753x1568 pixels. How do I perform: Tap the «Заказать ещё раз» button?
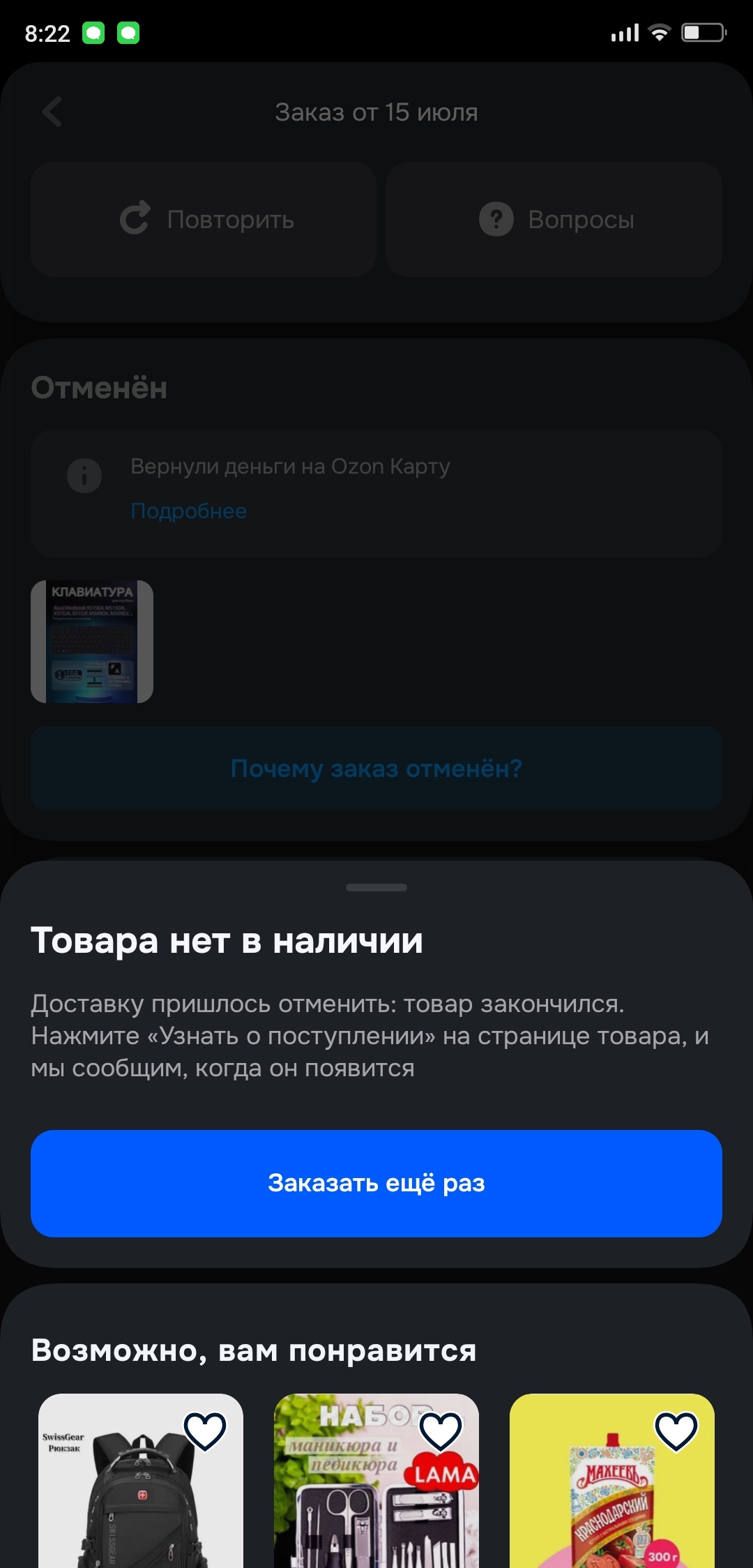pos(376,1183)
